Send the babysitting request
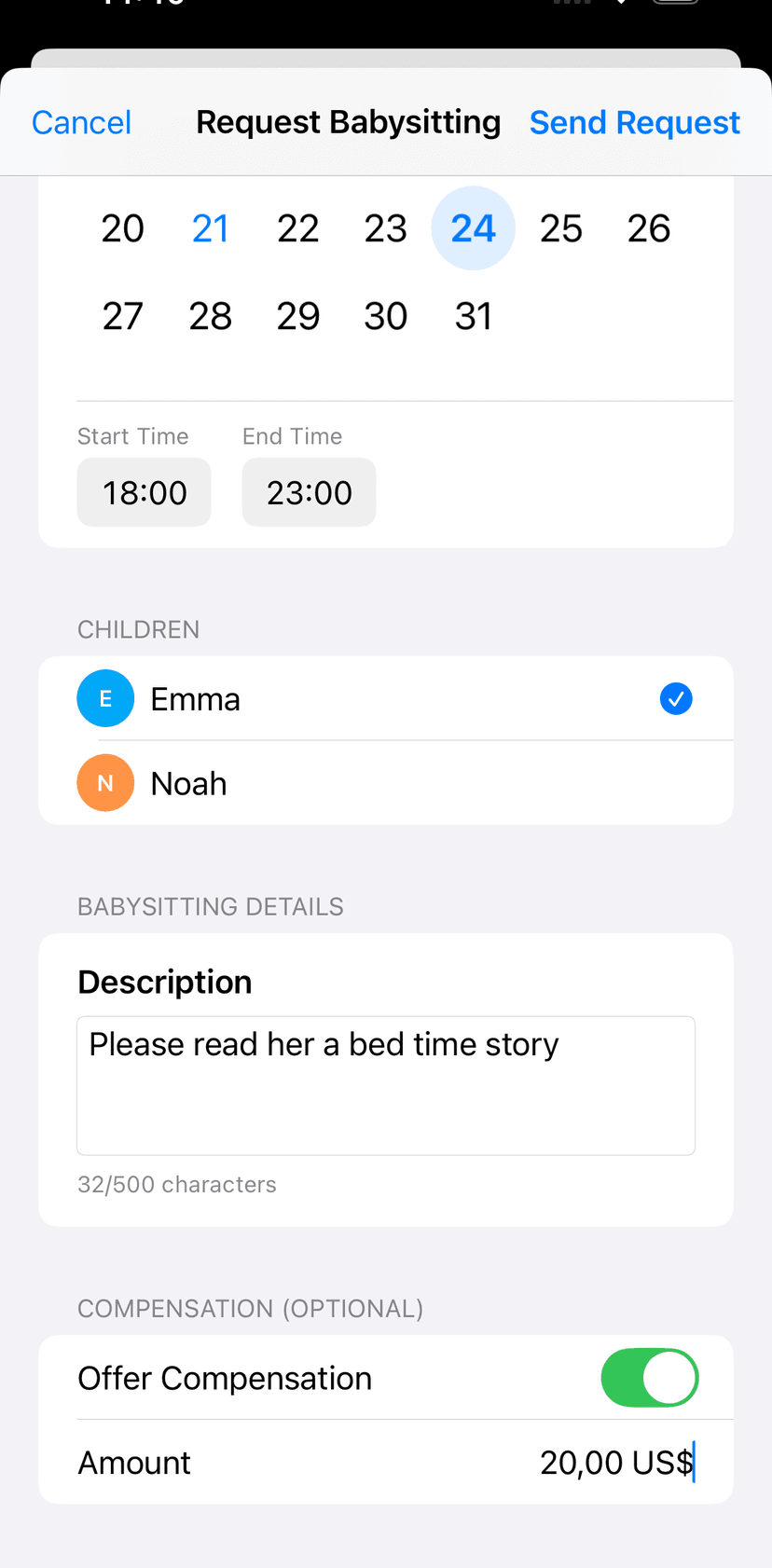Screen dimensions: 772x1568 tap(635, 122)
